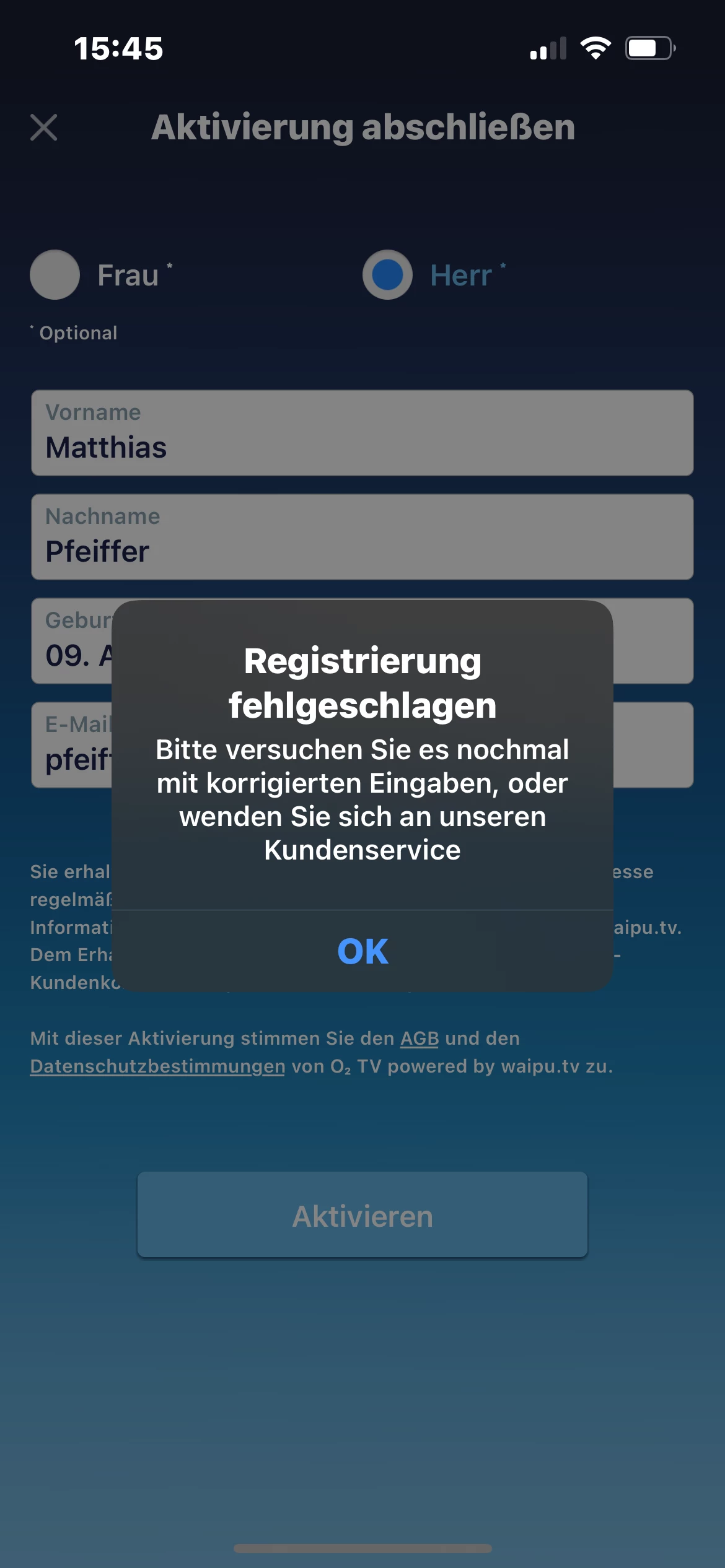Tap the Aktivieren button
The image size is (725, 1568).
(362, 1214)
